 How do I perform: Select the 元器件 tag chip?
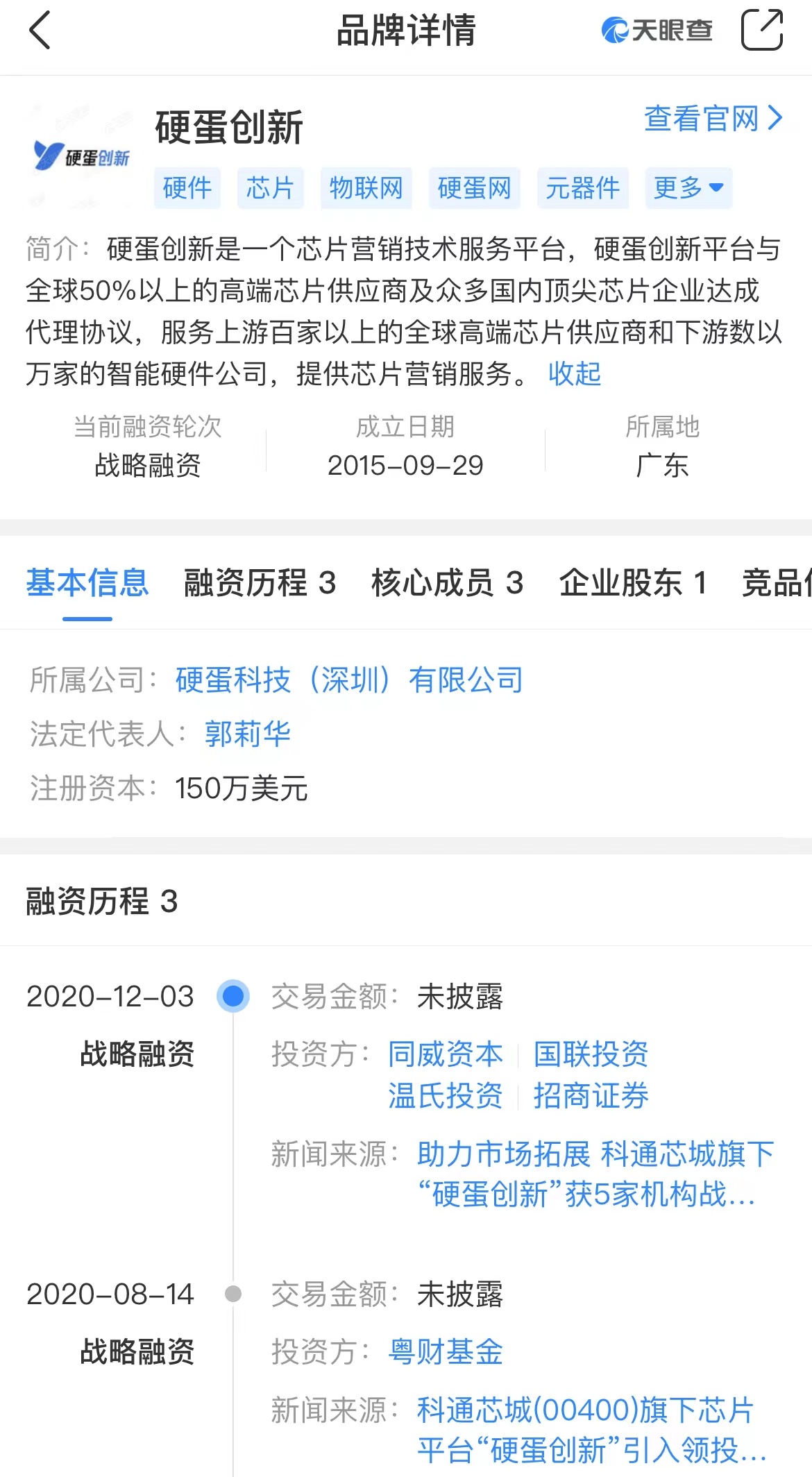pyautogui.click(x=583, y=187)
